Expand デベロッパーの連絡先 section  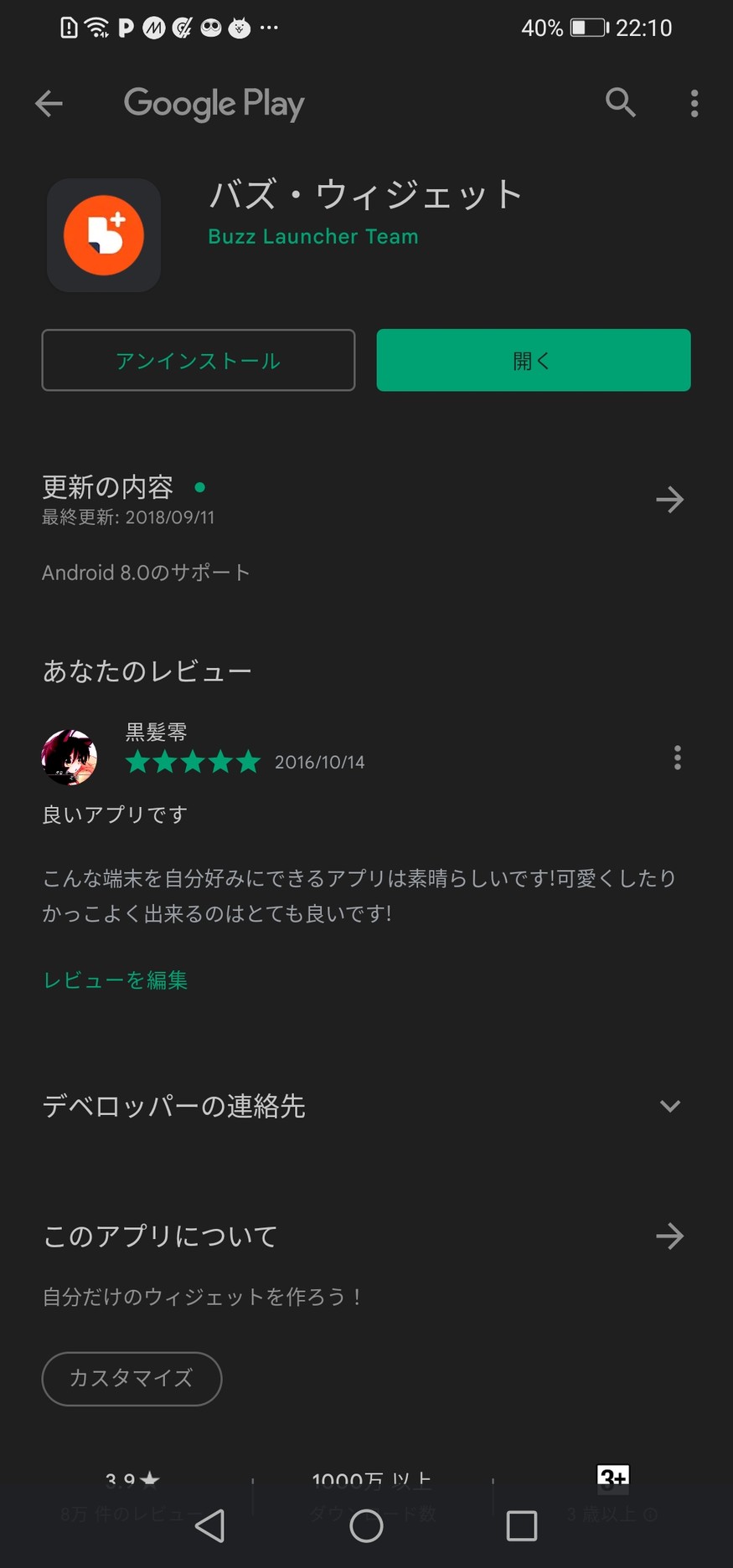tap(669, 1106)
